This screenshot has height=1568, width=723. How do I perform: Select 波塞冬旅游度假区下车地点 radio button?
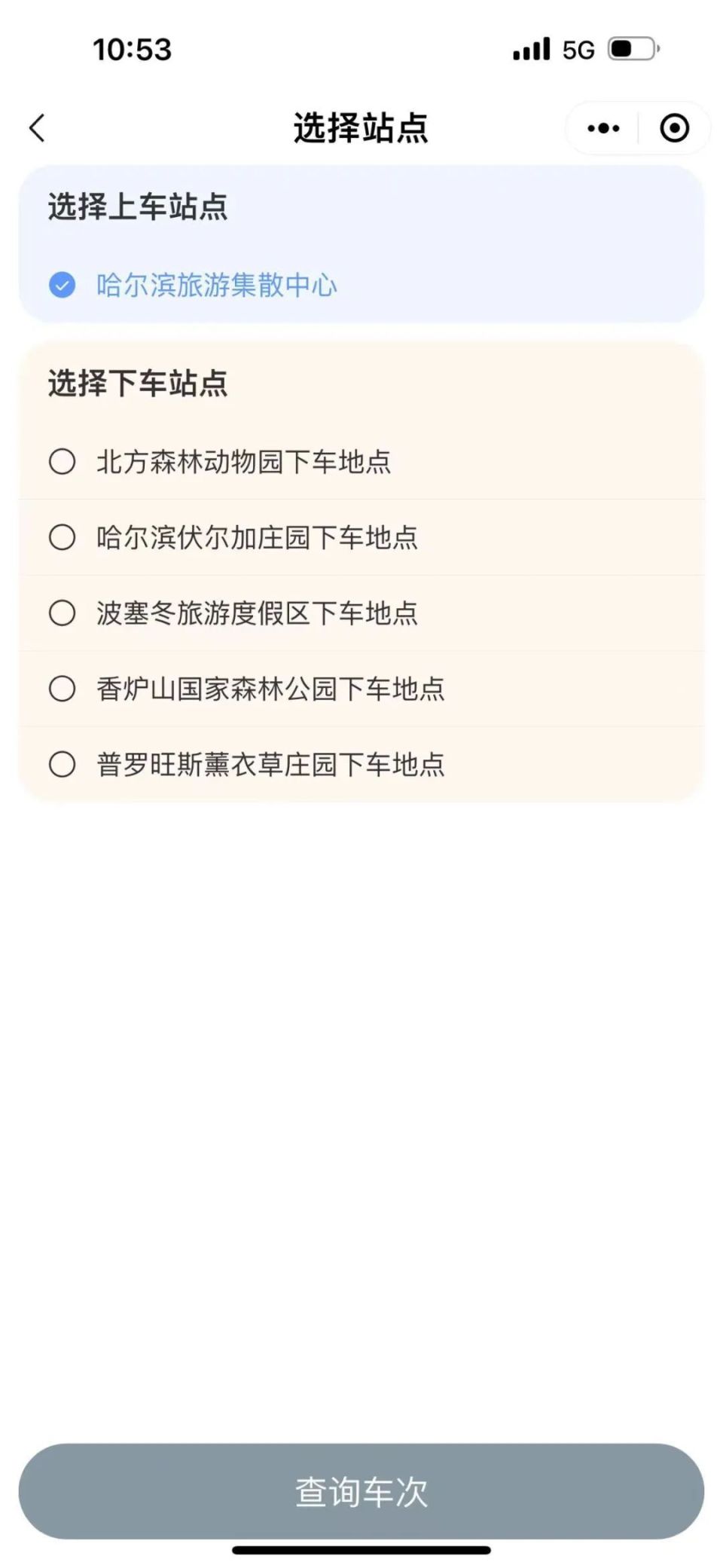(x=63, y=614)
